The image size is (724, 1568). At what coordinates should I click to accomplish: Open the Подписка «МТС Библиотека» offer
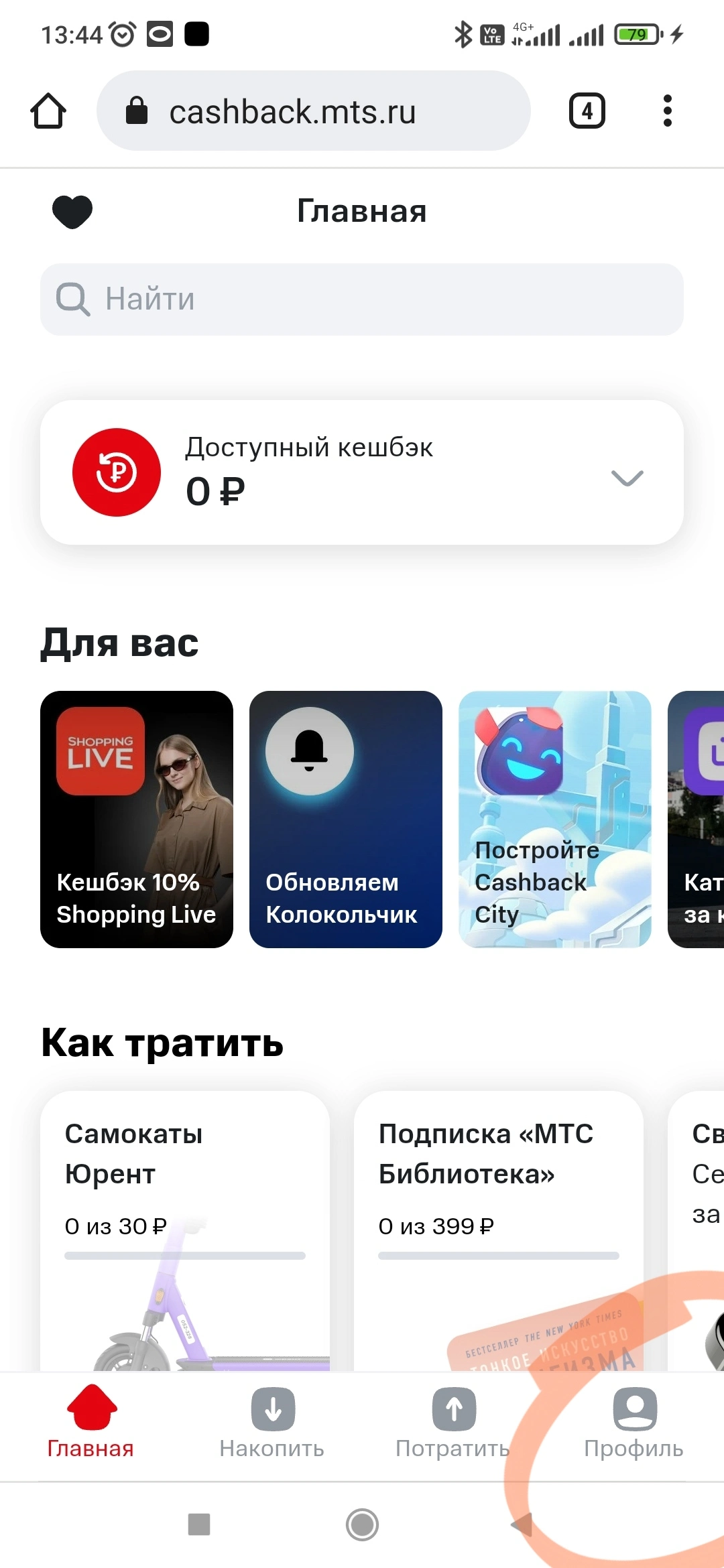click(x=499, y=1230)
